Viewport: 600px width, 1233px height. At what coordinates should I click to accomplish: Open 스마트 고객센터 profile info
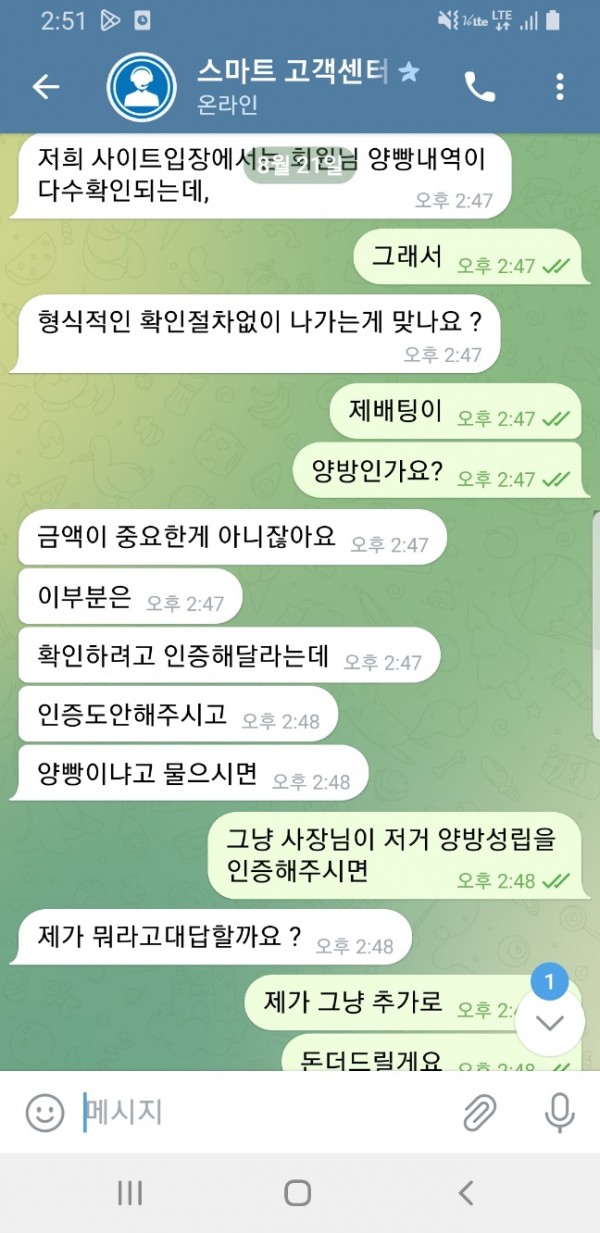pyautogui.click(x=290, y=86)
